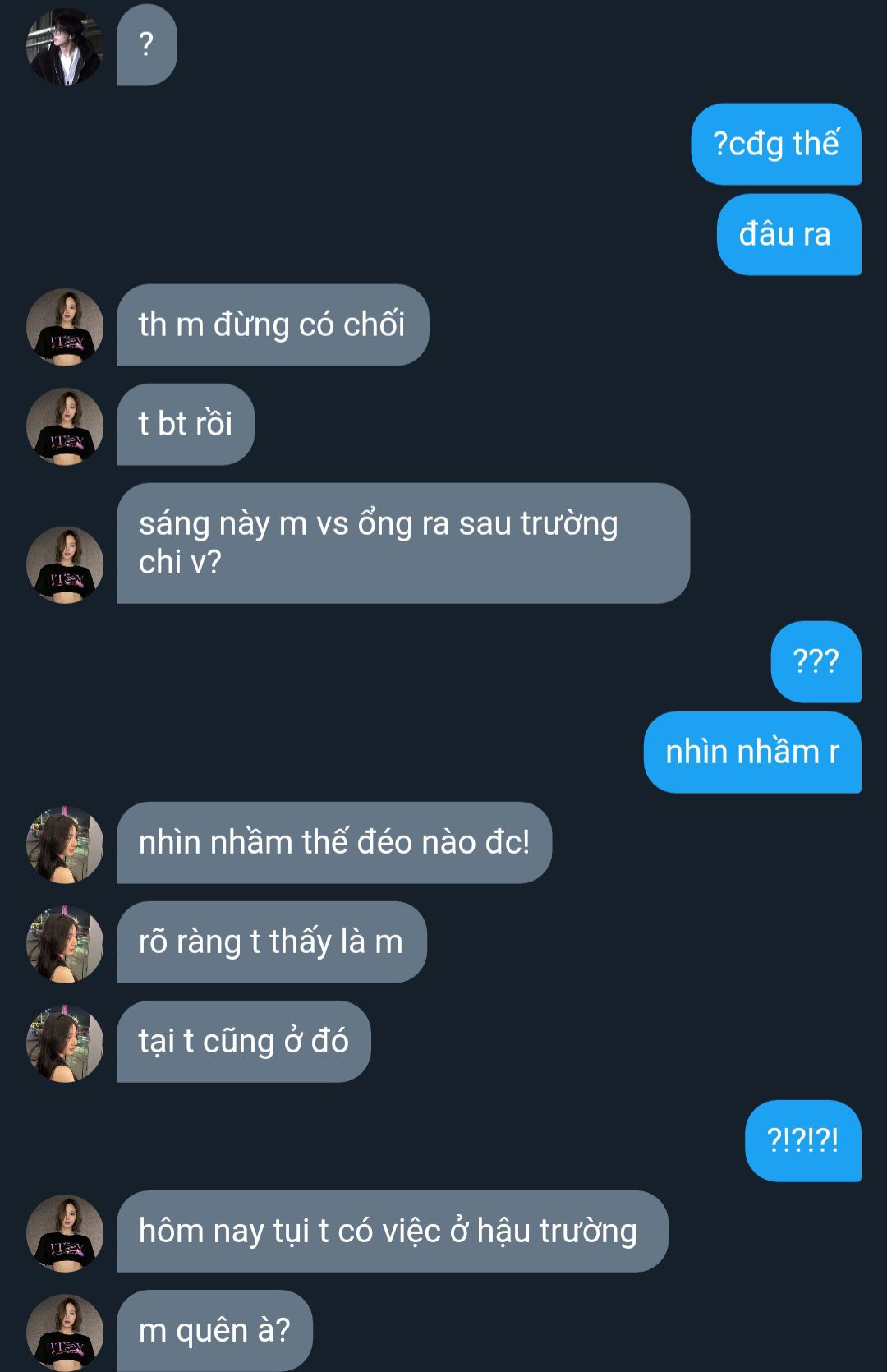Image resolution: width=887 pixels, height=1372 pixels.
Task: Tap avatar beside "sáng này m vs ổng" message
Action: point(65,565)
